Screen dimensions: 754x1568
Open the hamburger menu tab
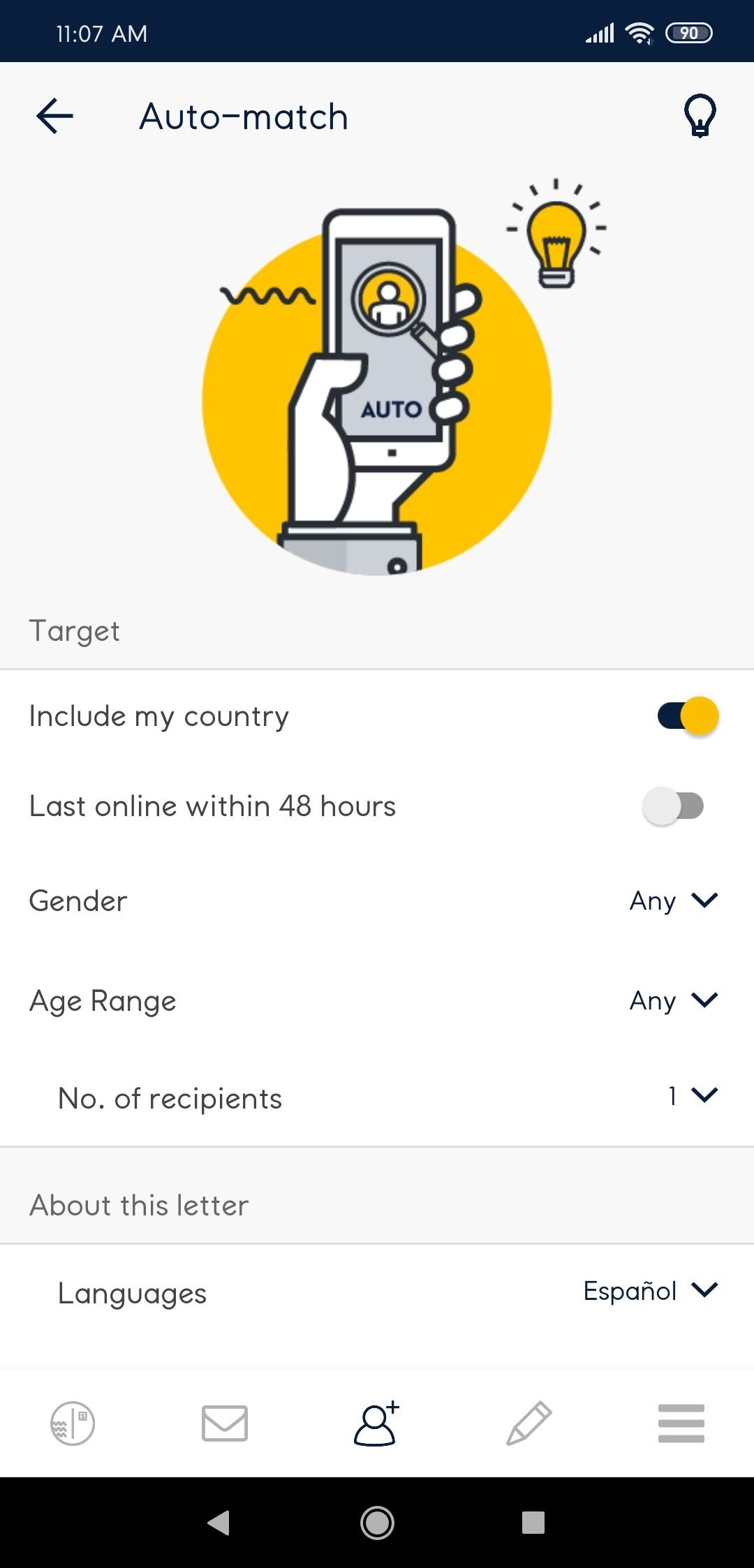point(681,1423)
